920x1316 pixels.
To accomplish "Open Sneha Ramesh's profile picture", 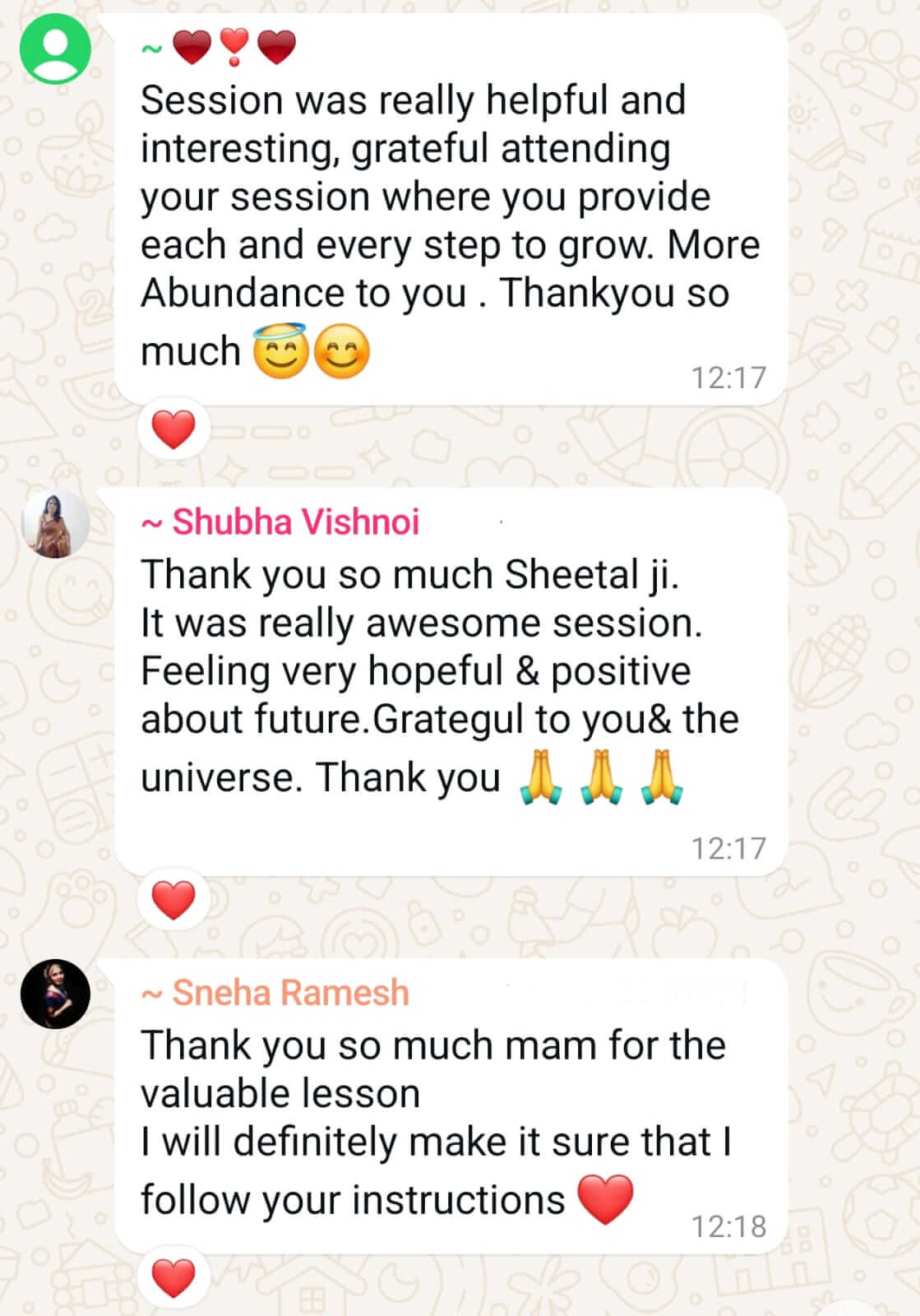I will [x=55, y=994].
